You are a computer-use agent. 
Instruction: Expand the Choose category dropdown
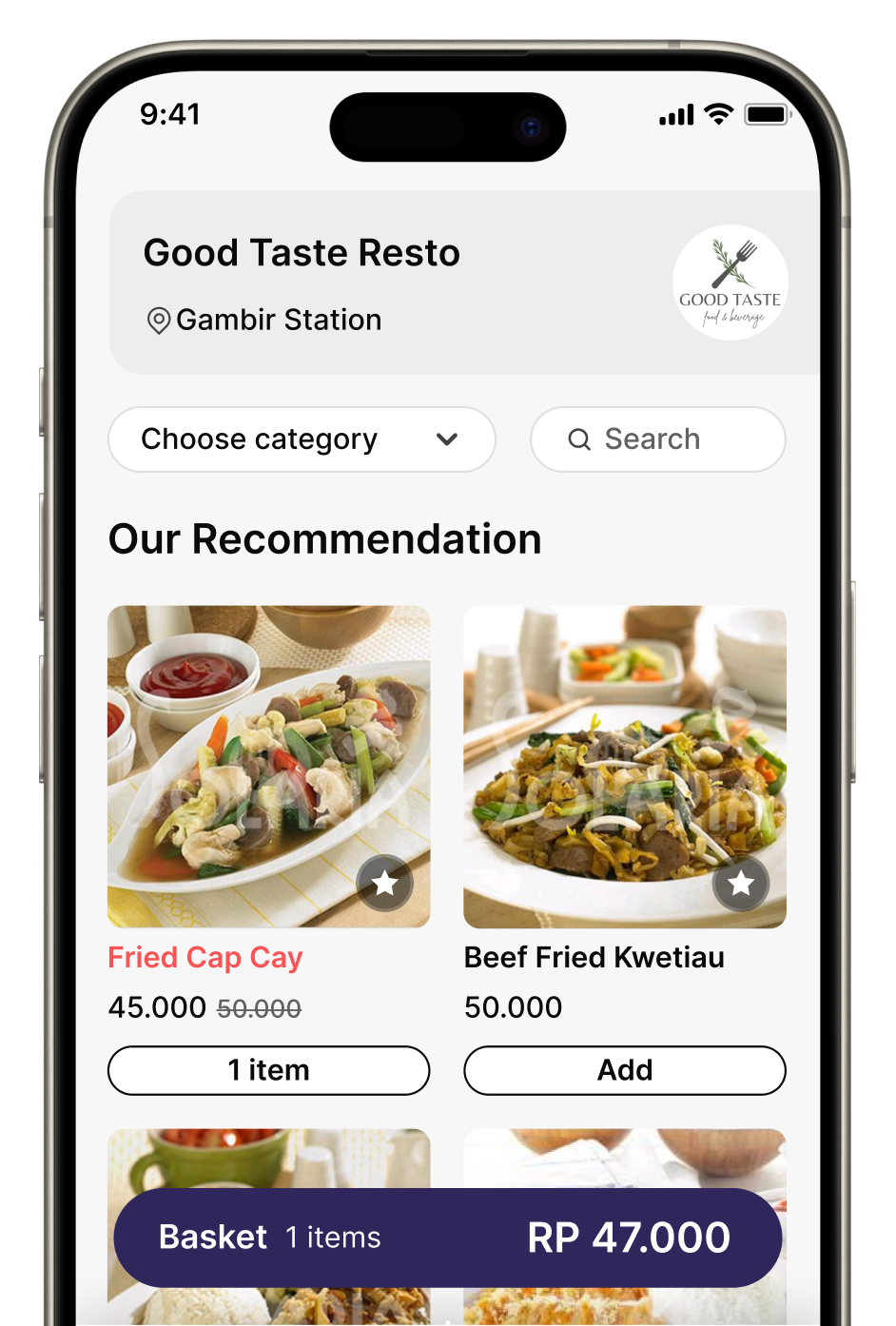coord(302,439)
